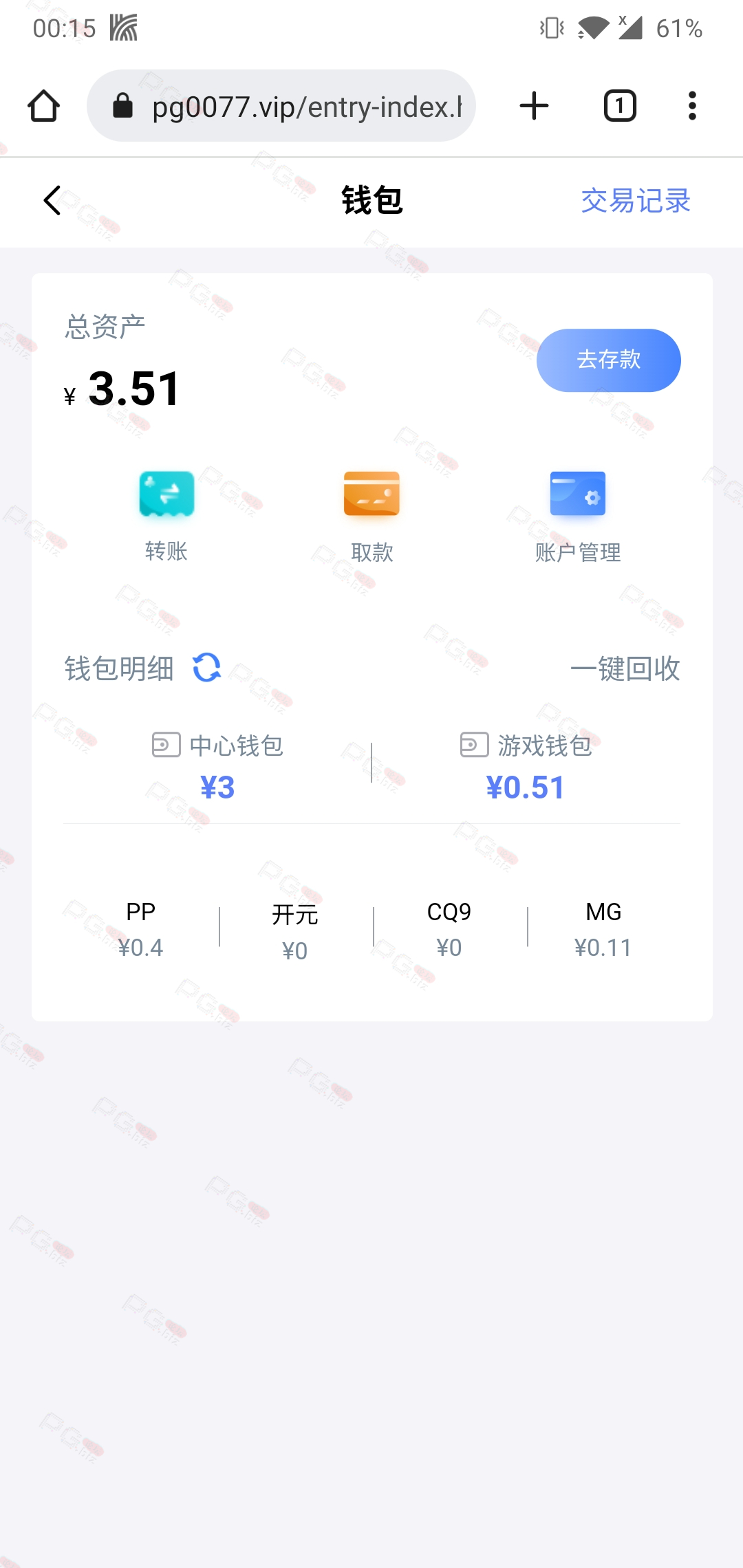This screenshot has width=743, height=1568.
Task: Refresh the 钱包明细 wallet details
Action: pos(206,668)
